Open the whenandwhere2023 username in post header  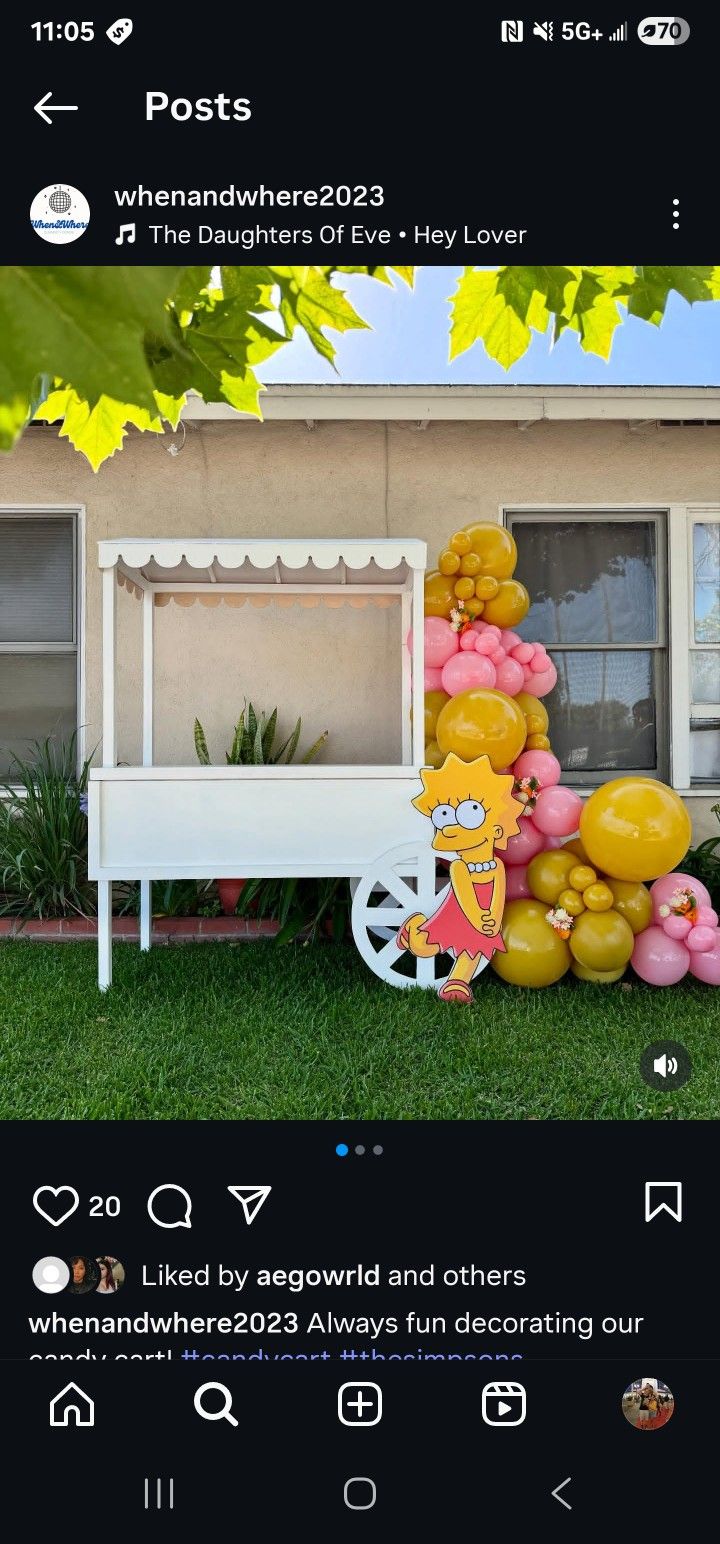[x=249, y=196]
